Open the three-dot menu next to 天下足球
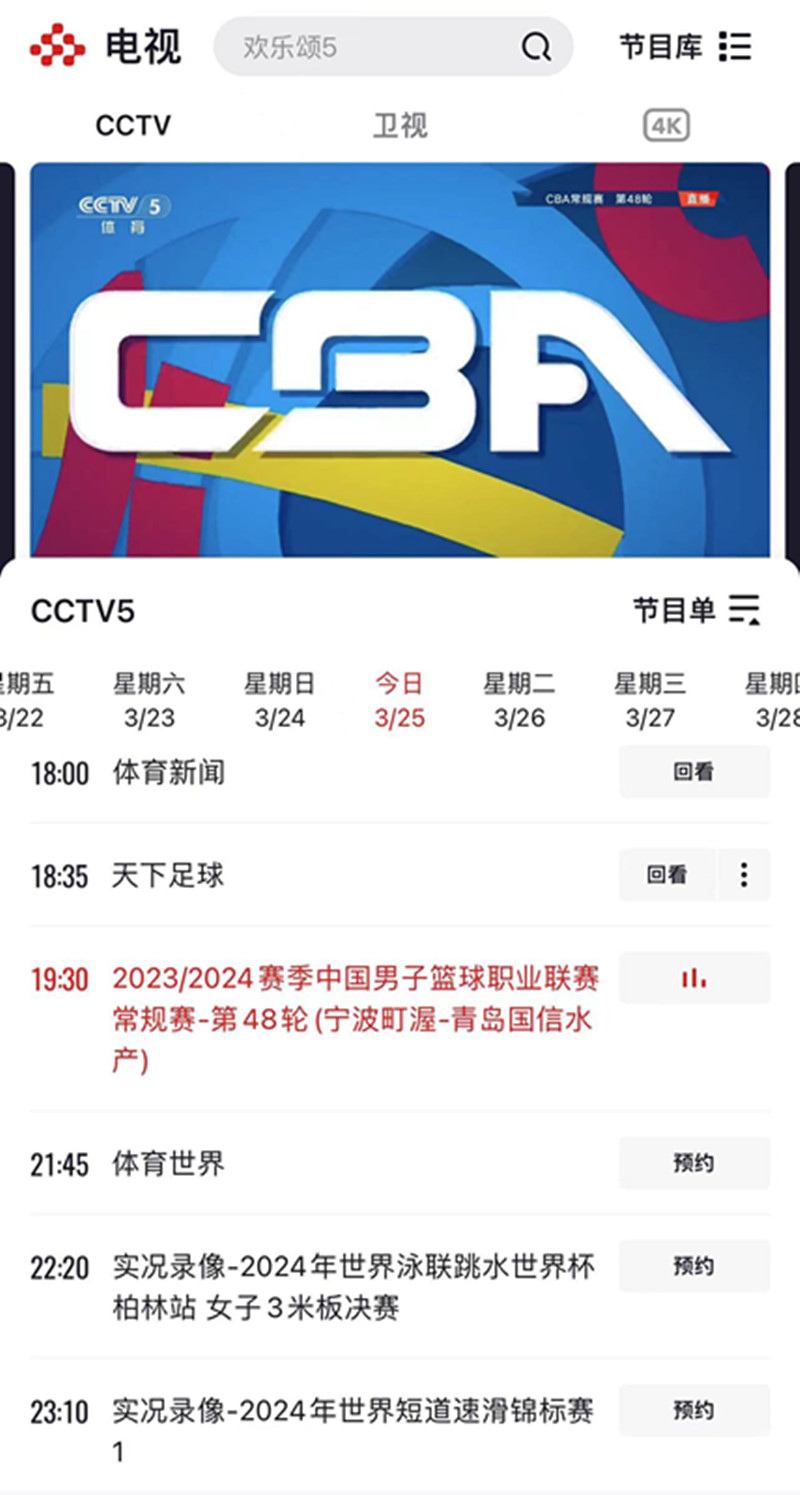 click(744, 875)
